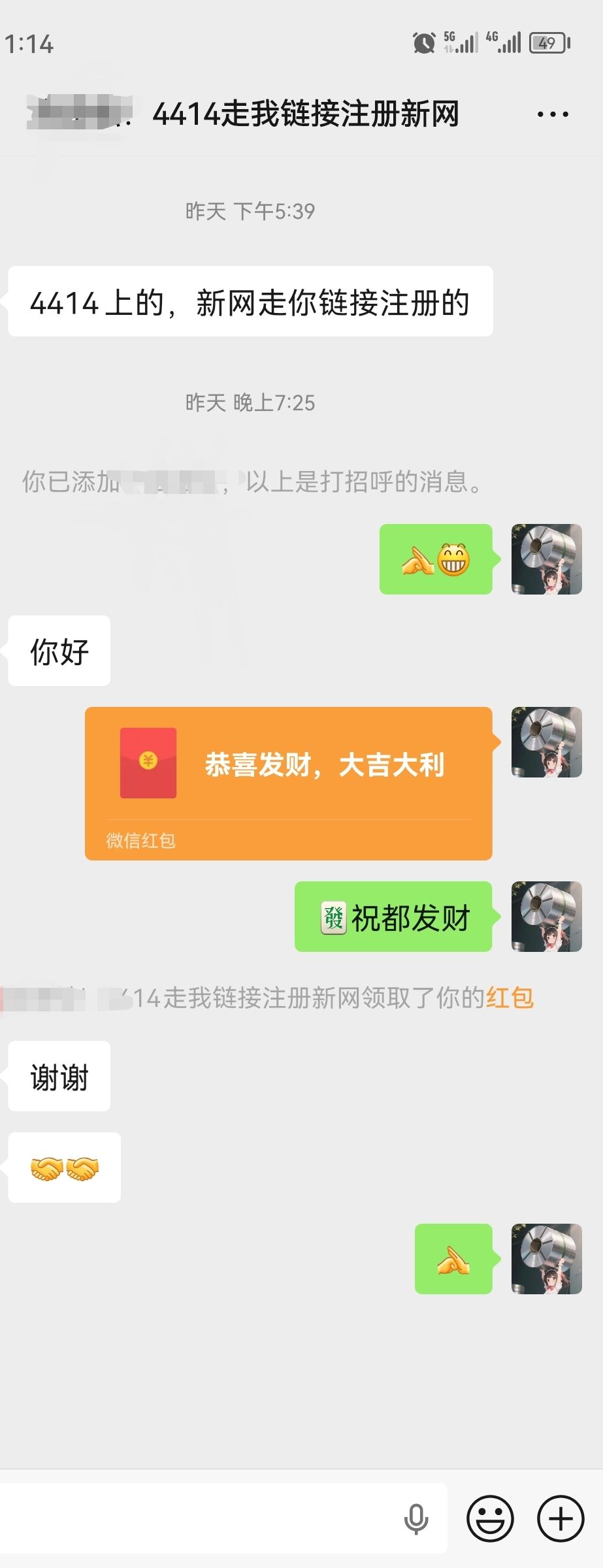Tap the chat title 4414走我链接注册新网
Image resolution: width=603 pixels, height=1568 pixels.
coord(307,113)
